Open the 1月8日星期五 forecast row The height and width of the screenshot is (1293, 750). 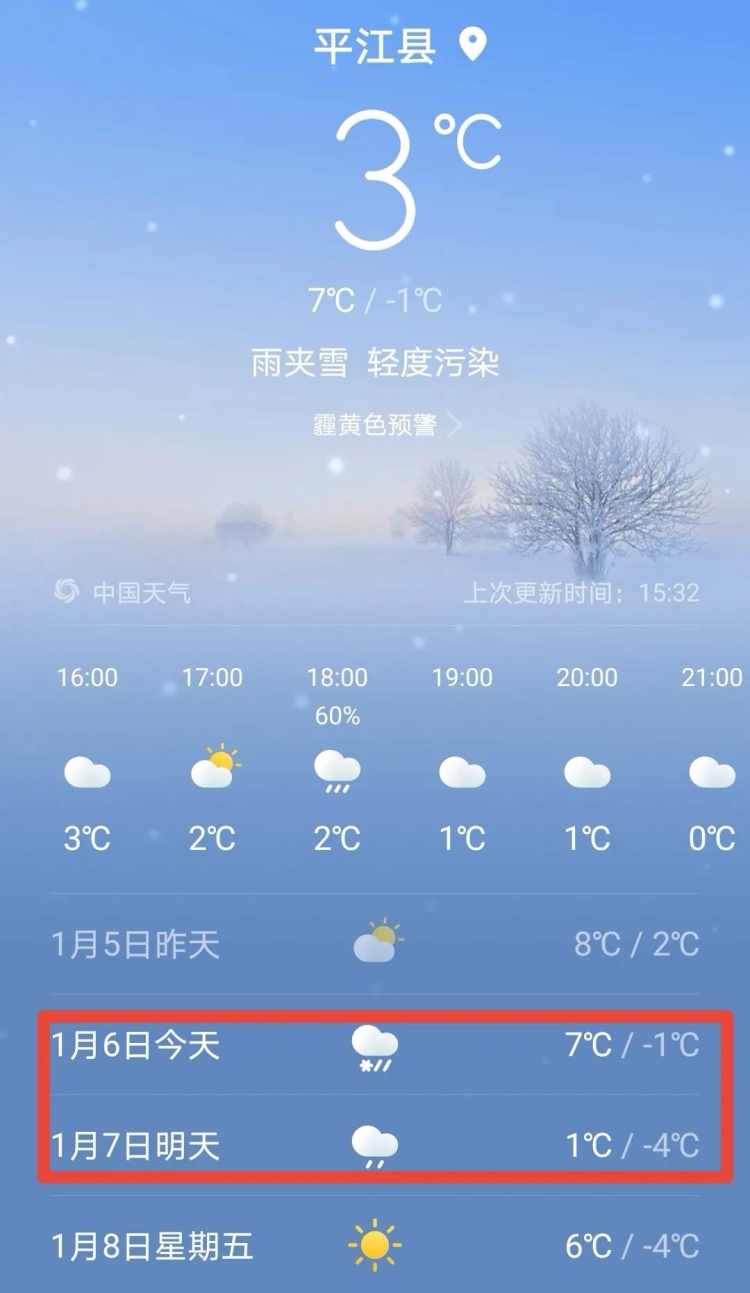point(375,1246)
